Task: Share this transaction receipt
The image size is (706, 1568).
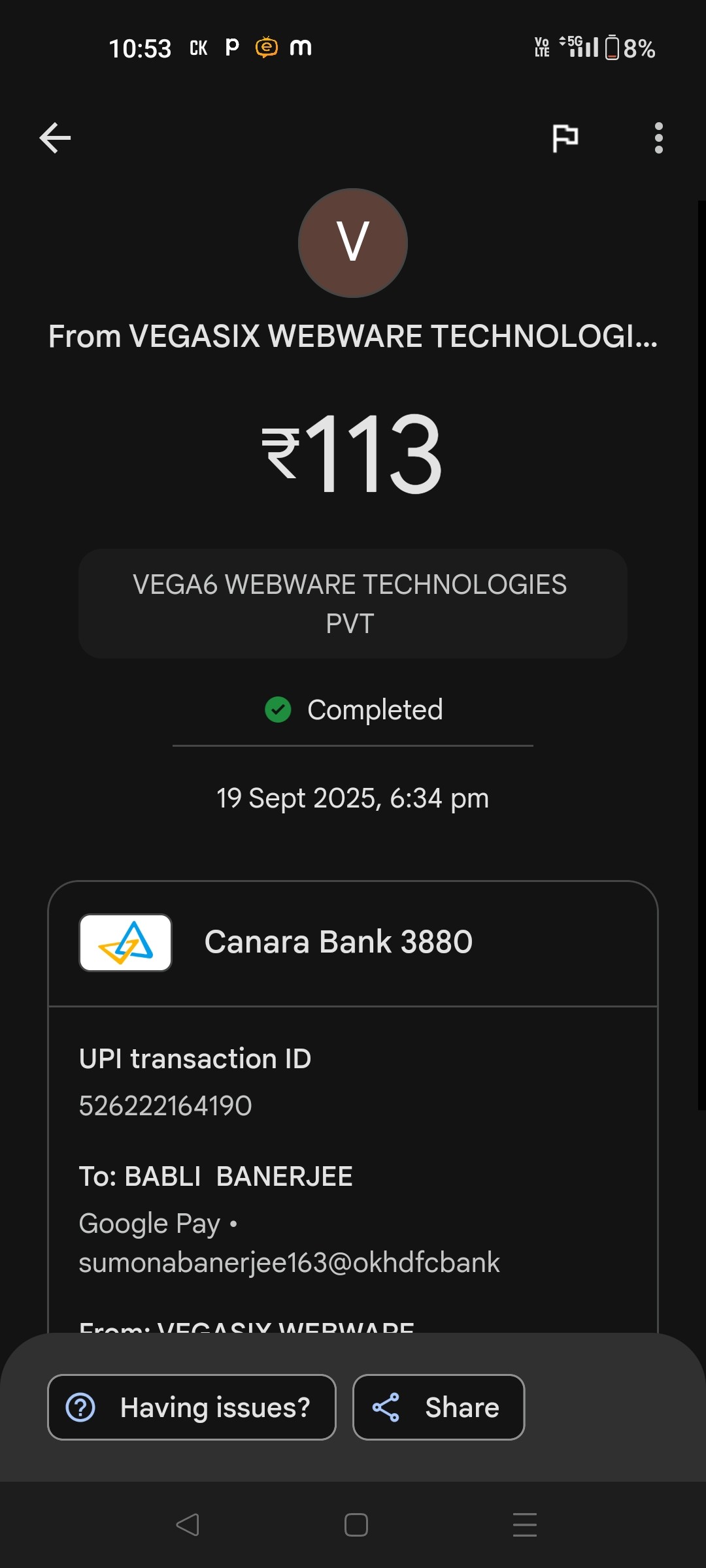Action: [438, 1407]
